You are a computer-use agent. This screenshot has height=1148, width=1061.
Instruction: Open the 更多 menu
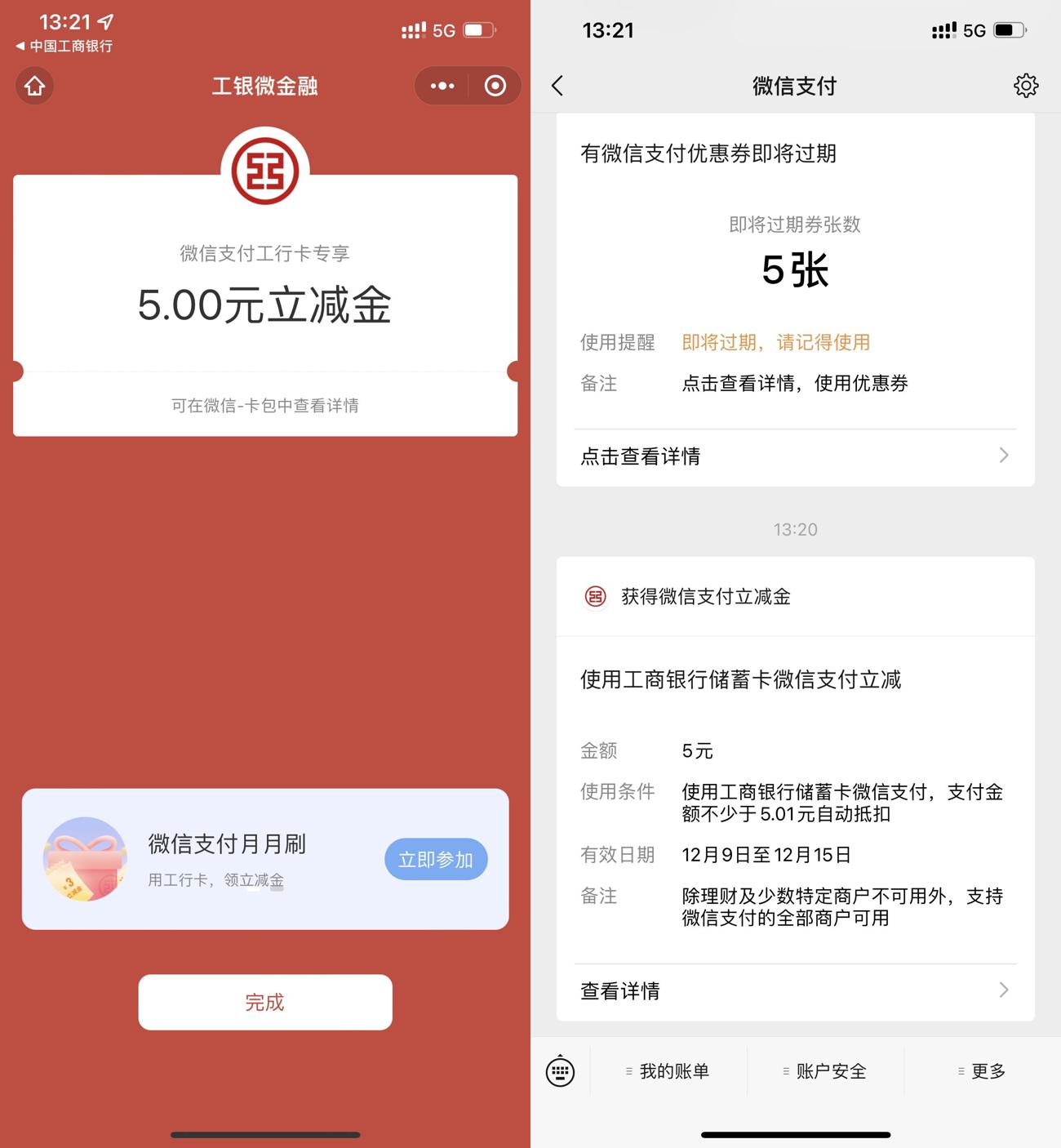tap(982, 1071)
